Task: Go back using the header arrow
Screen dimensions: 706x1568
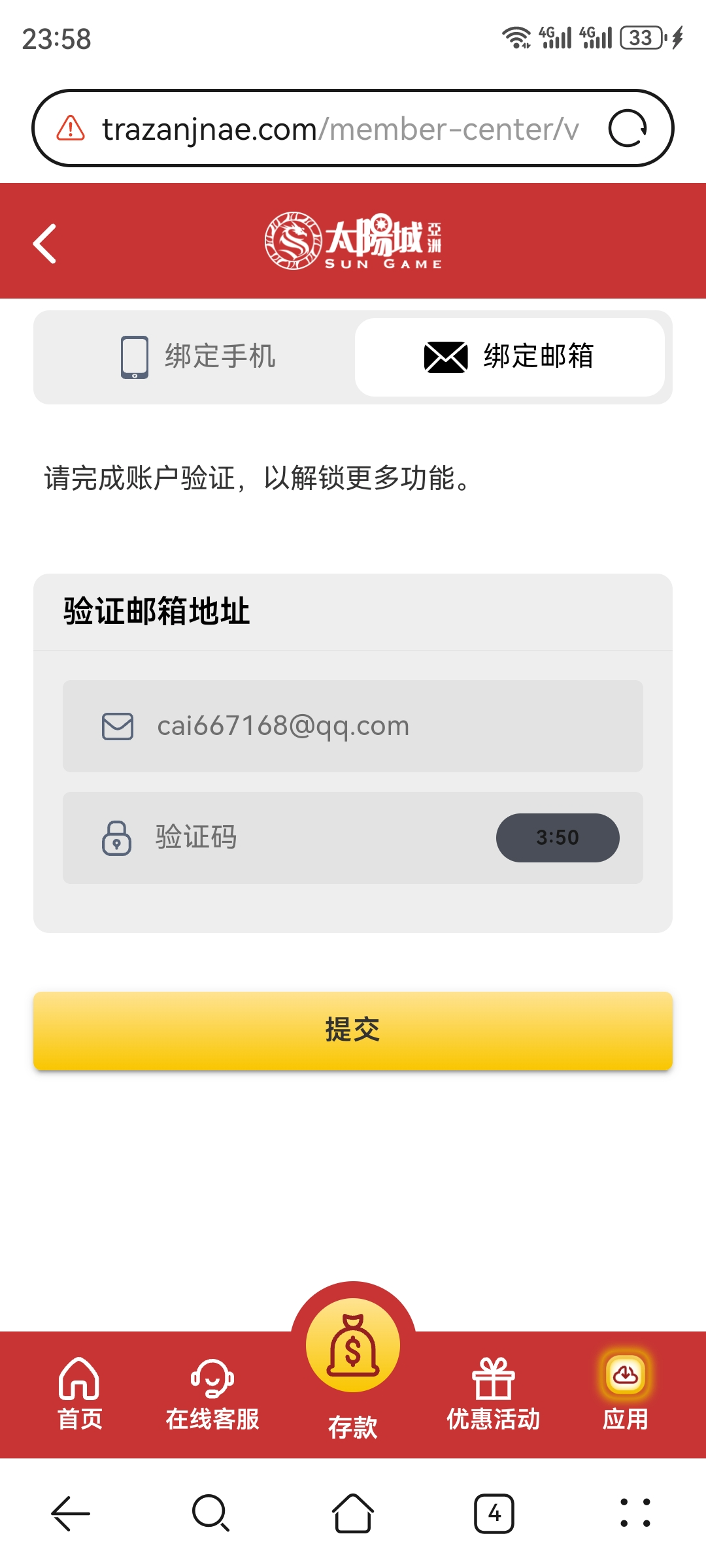Action: (x=45, y=243)
